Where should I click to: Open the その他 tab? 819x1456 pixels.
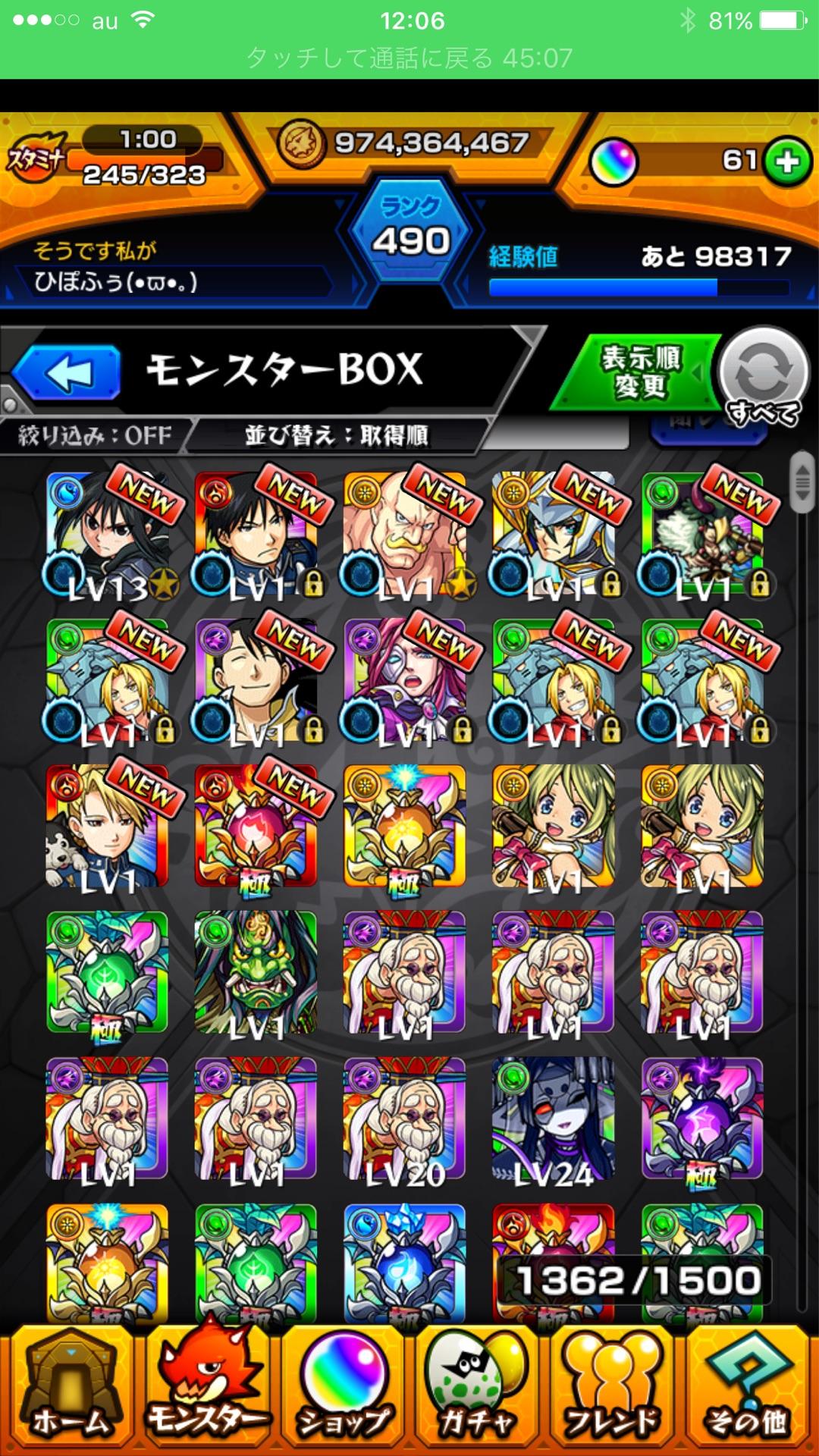point(748,1392)
